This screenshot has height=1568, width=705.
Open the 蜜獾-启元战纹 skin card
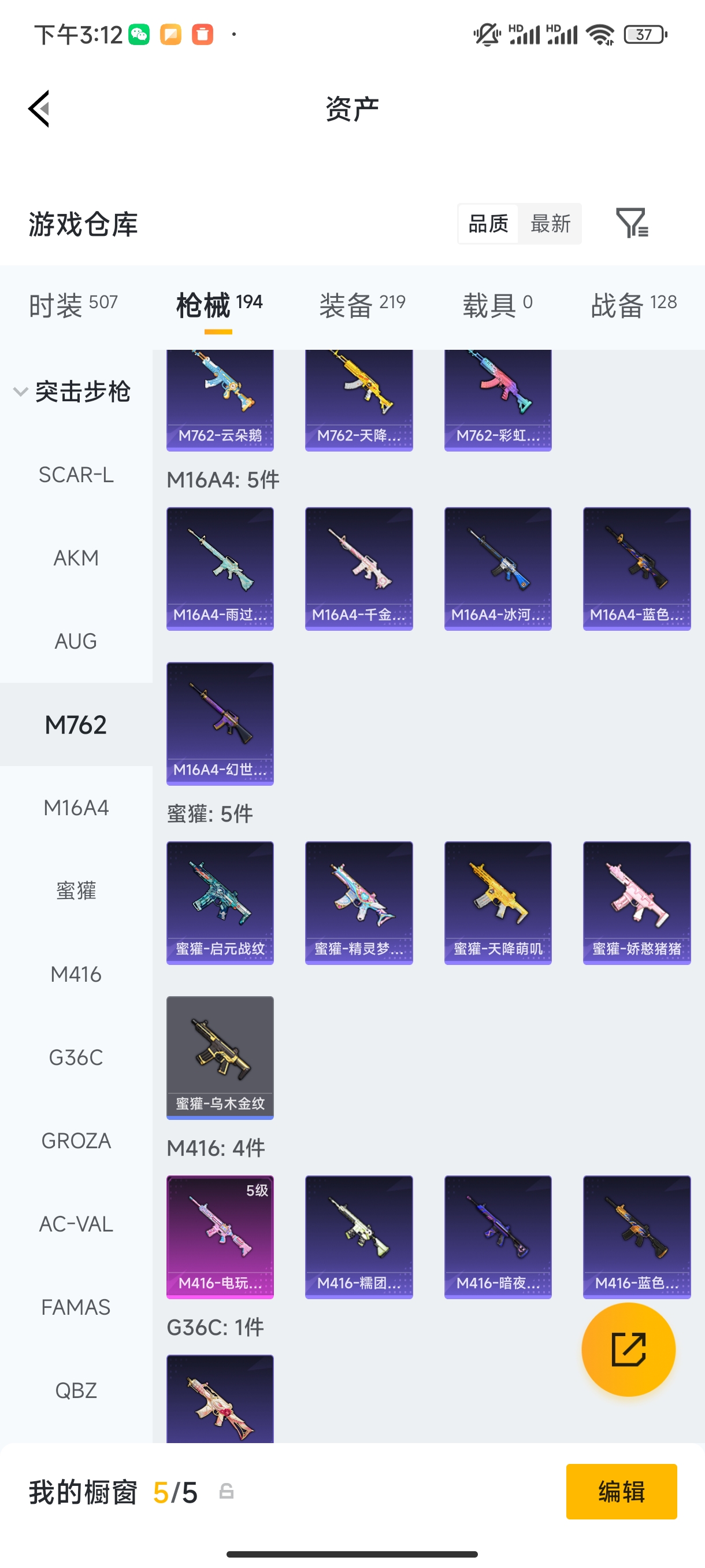220,903
